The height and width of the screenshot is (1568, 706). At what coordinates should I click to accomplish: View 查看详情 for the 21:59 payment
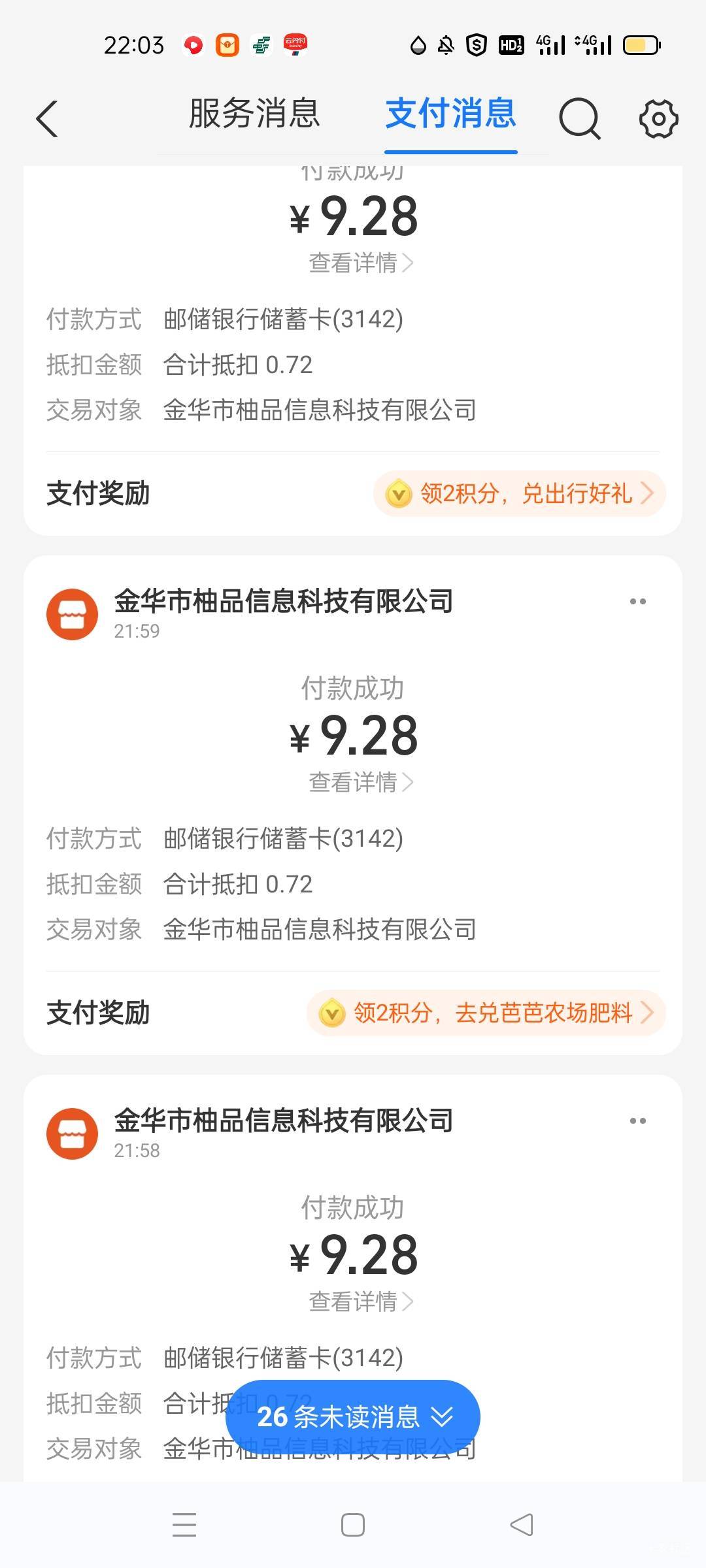point(361,782)
